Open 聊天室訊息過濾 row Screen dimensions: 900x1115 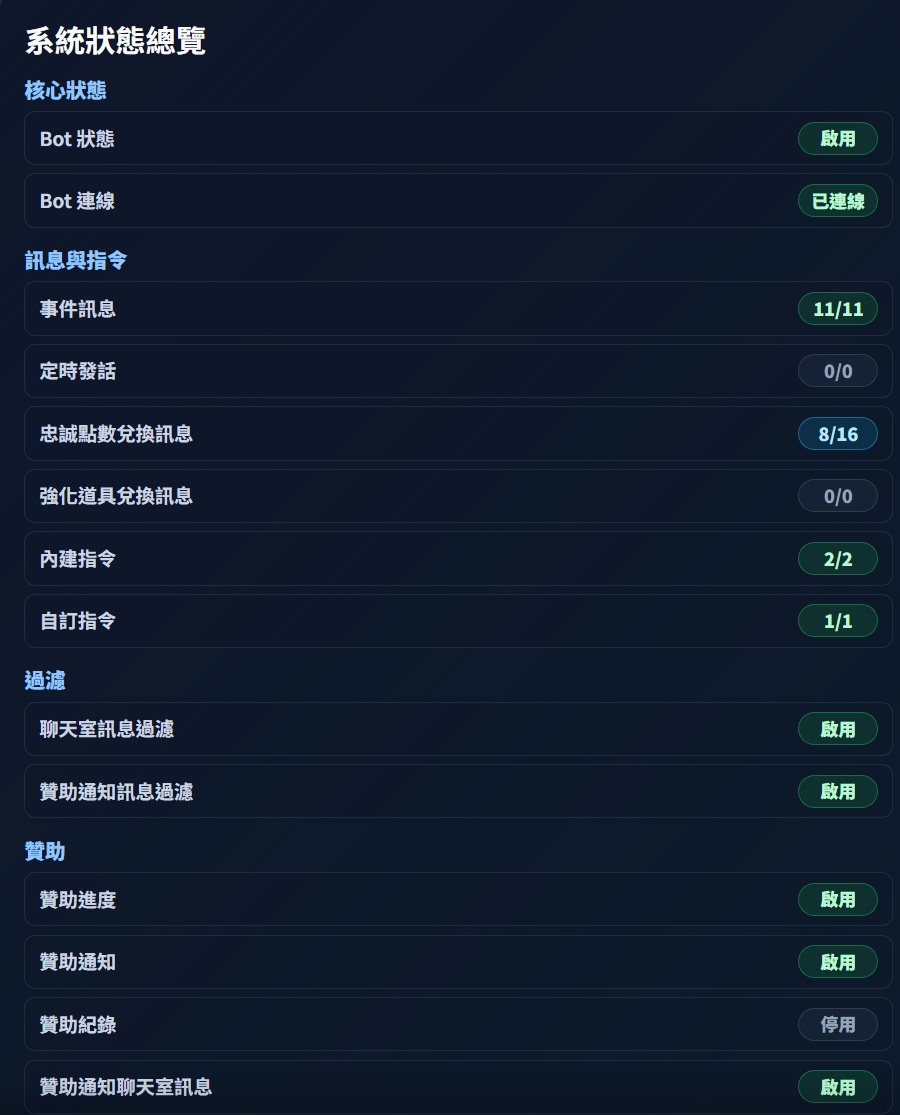point(458,729)
